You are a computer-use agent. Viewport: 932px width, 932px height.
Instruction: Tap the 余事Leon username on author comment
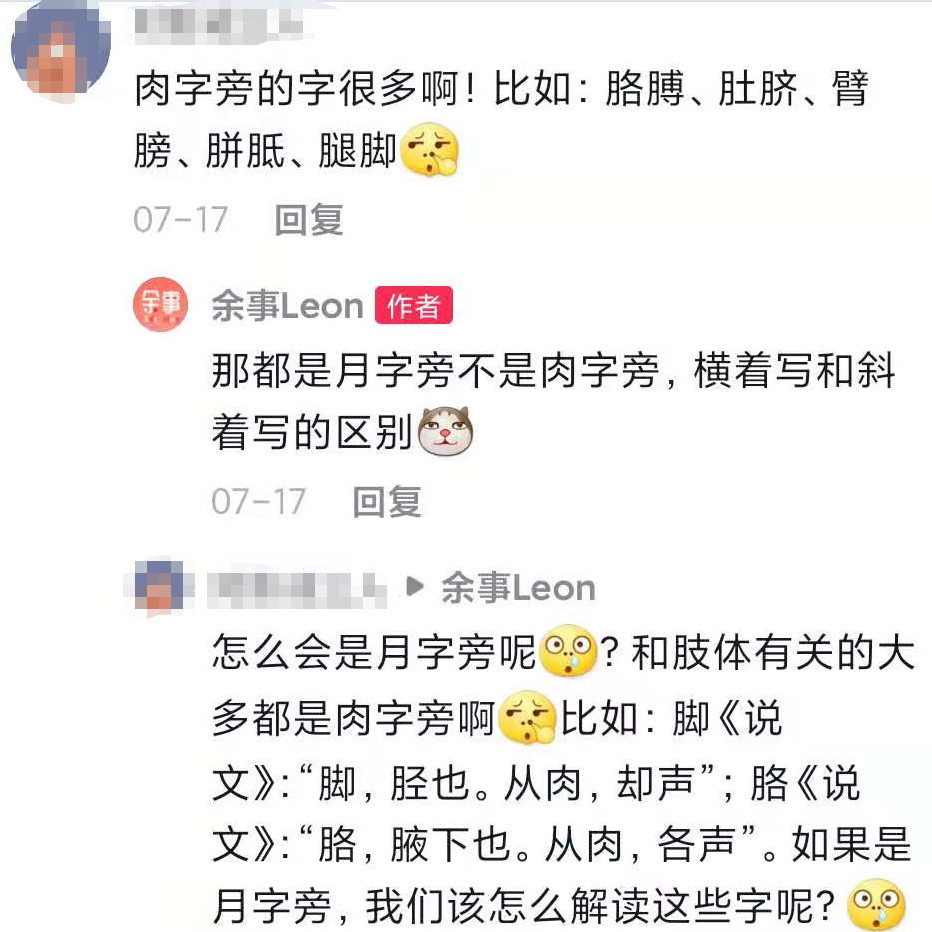(287, 306)
